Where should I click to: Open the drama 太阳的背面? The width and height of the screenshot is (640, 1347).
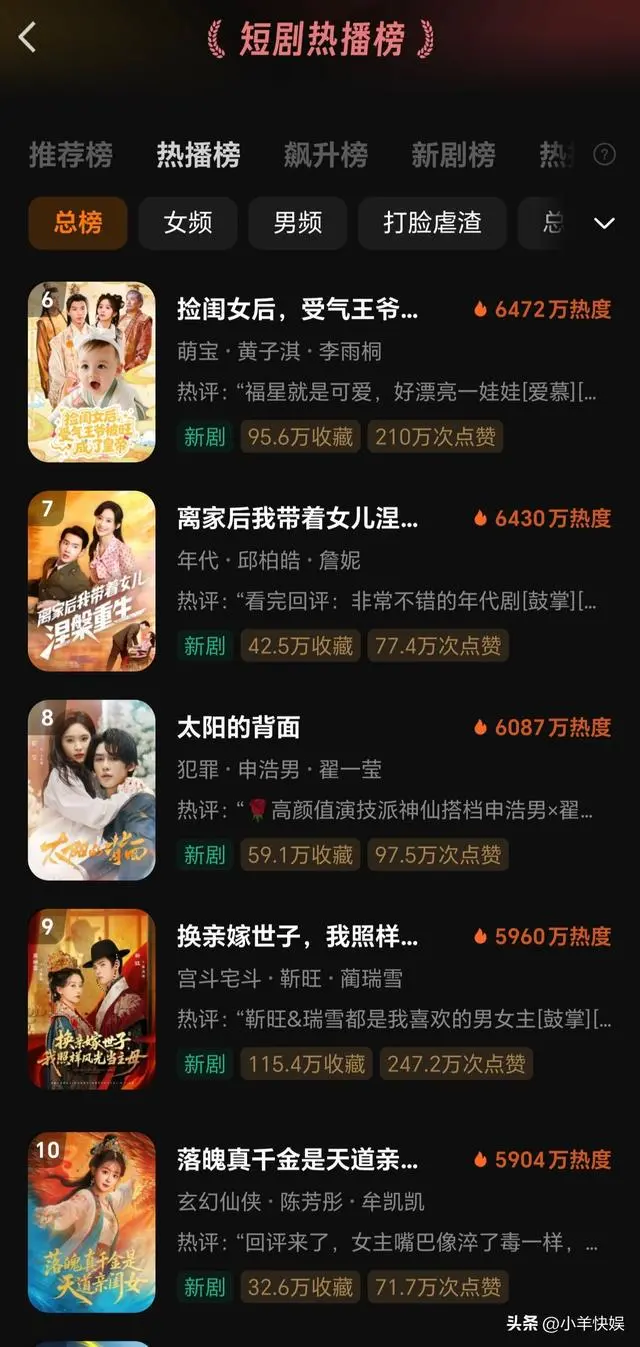click(x=238, y=727)
